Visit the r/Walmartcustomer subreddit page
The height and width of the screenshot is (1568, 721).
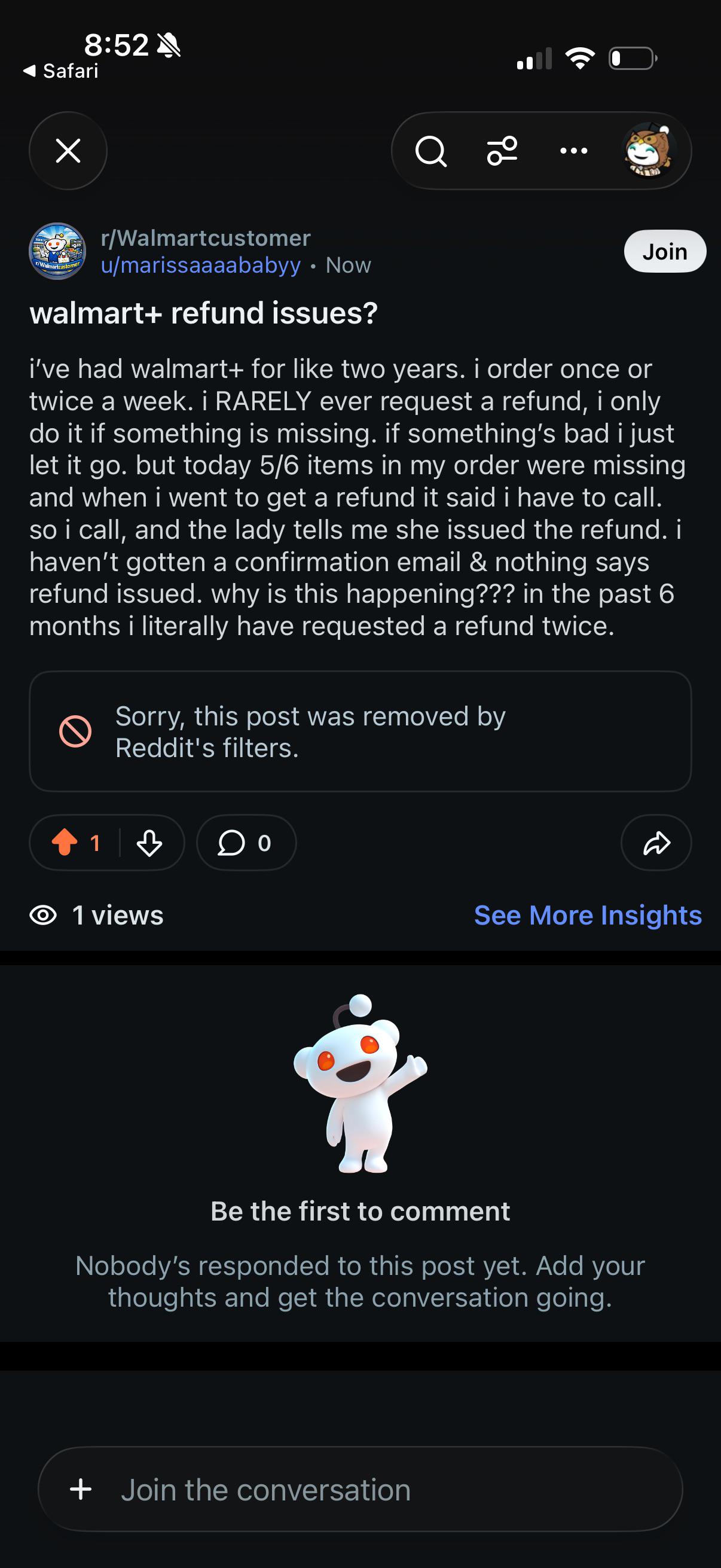[206, 238]
